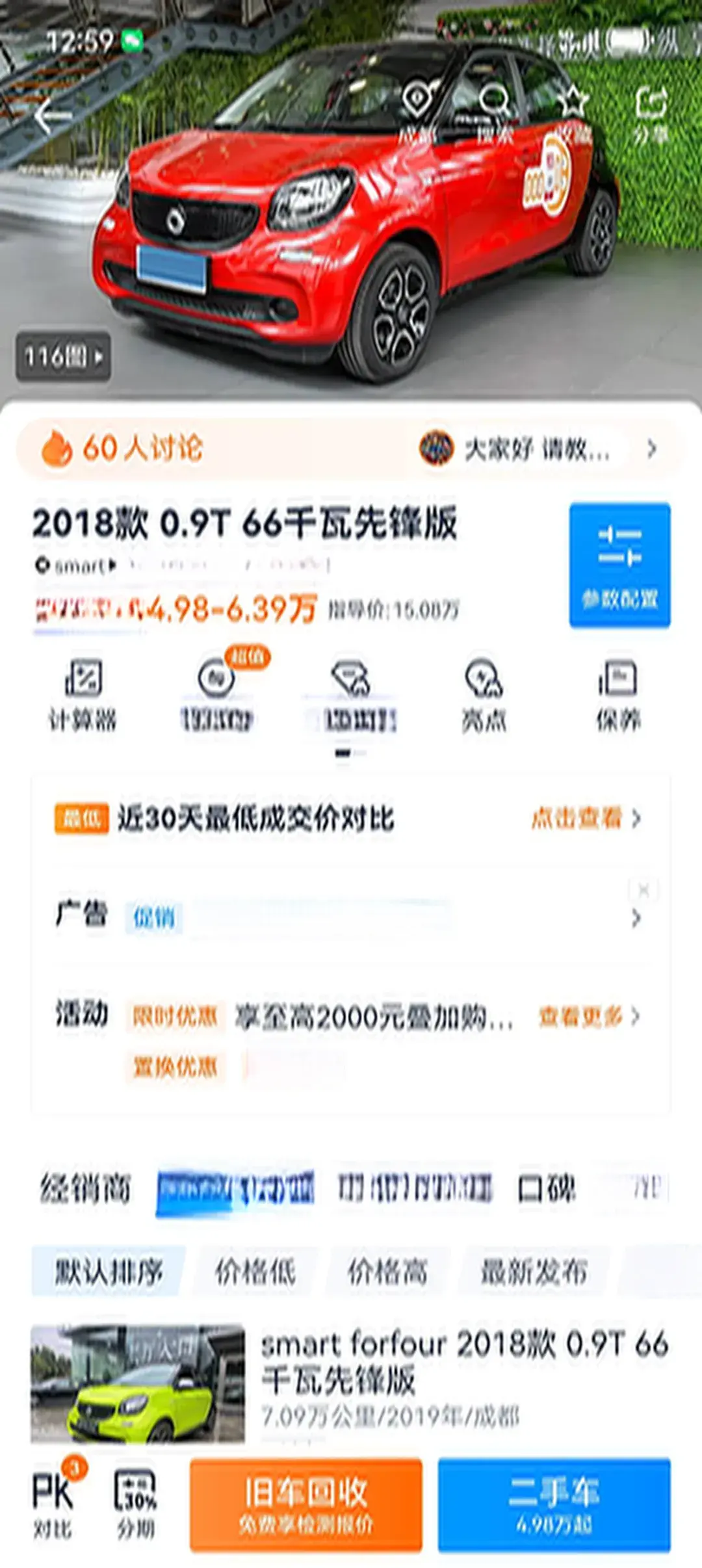Screen dimensions: 702x1568
Task: Tap the 旧车回收 button
Action: click(x=305, y=1504)
